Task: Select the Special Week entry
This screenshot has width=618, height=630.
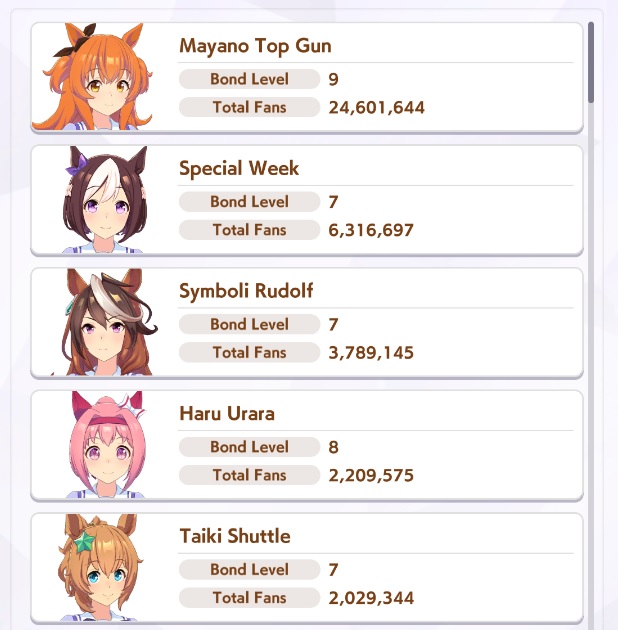Action: (306, 200)
